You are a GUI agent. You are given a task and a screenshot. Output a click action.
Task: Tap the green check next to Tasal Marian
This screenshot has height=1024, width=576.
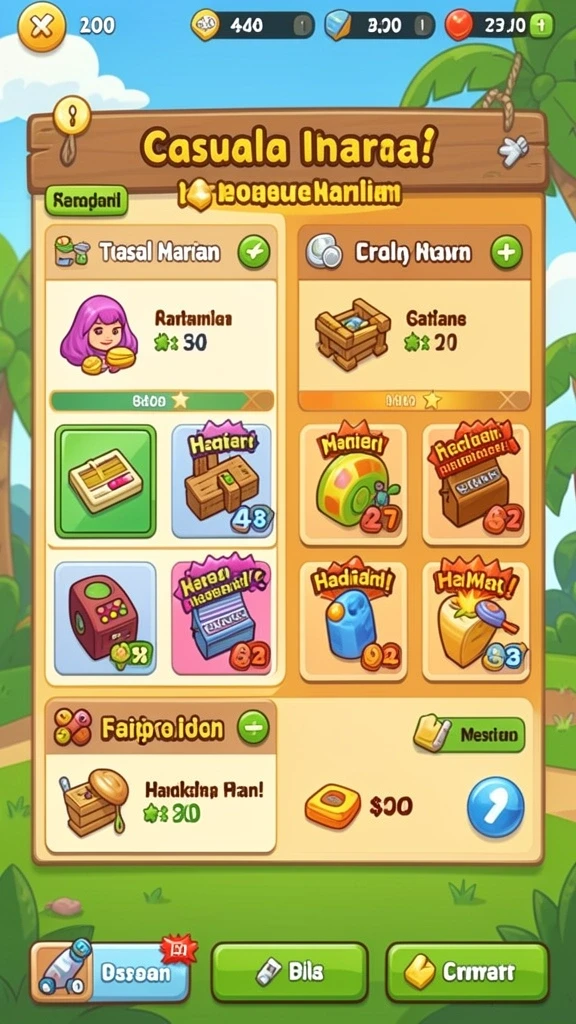254,253
